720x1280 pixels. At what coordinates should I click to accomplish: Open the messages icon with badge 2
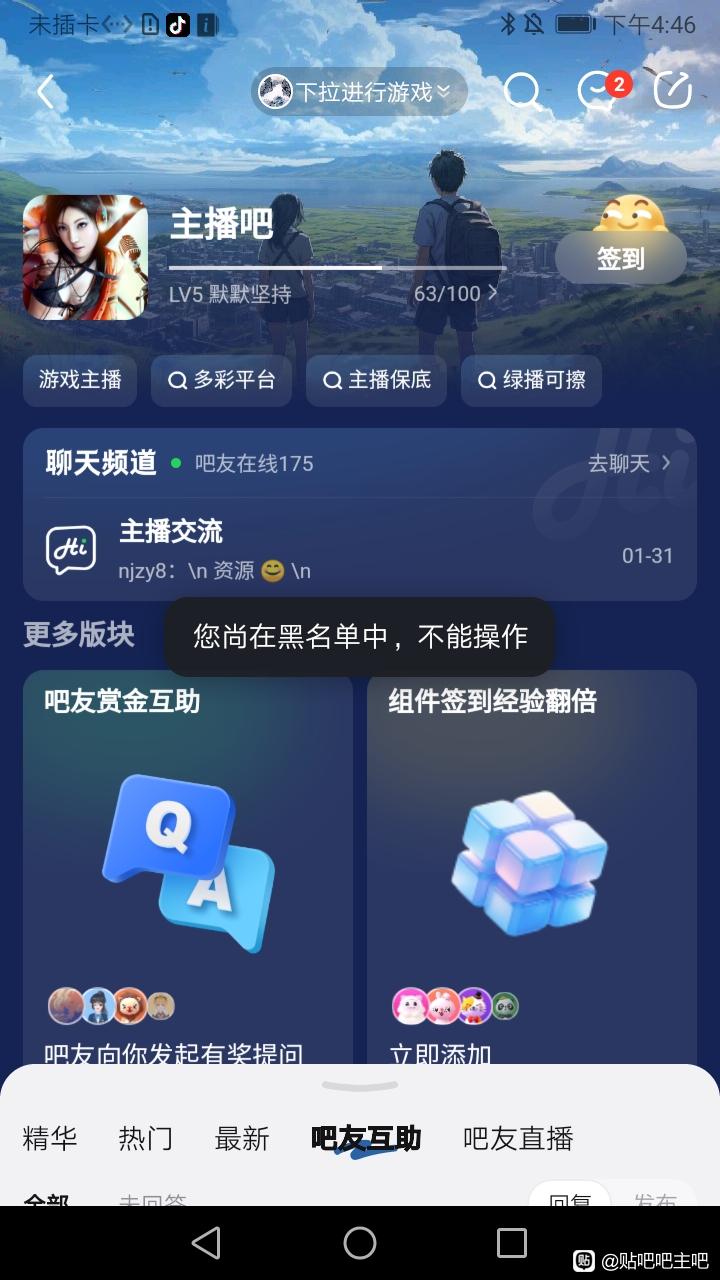click(x=598, y=92)
